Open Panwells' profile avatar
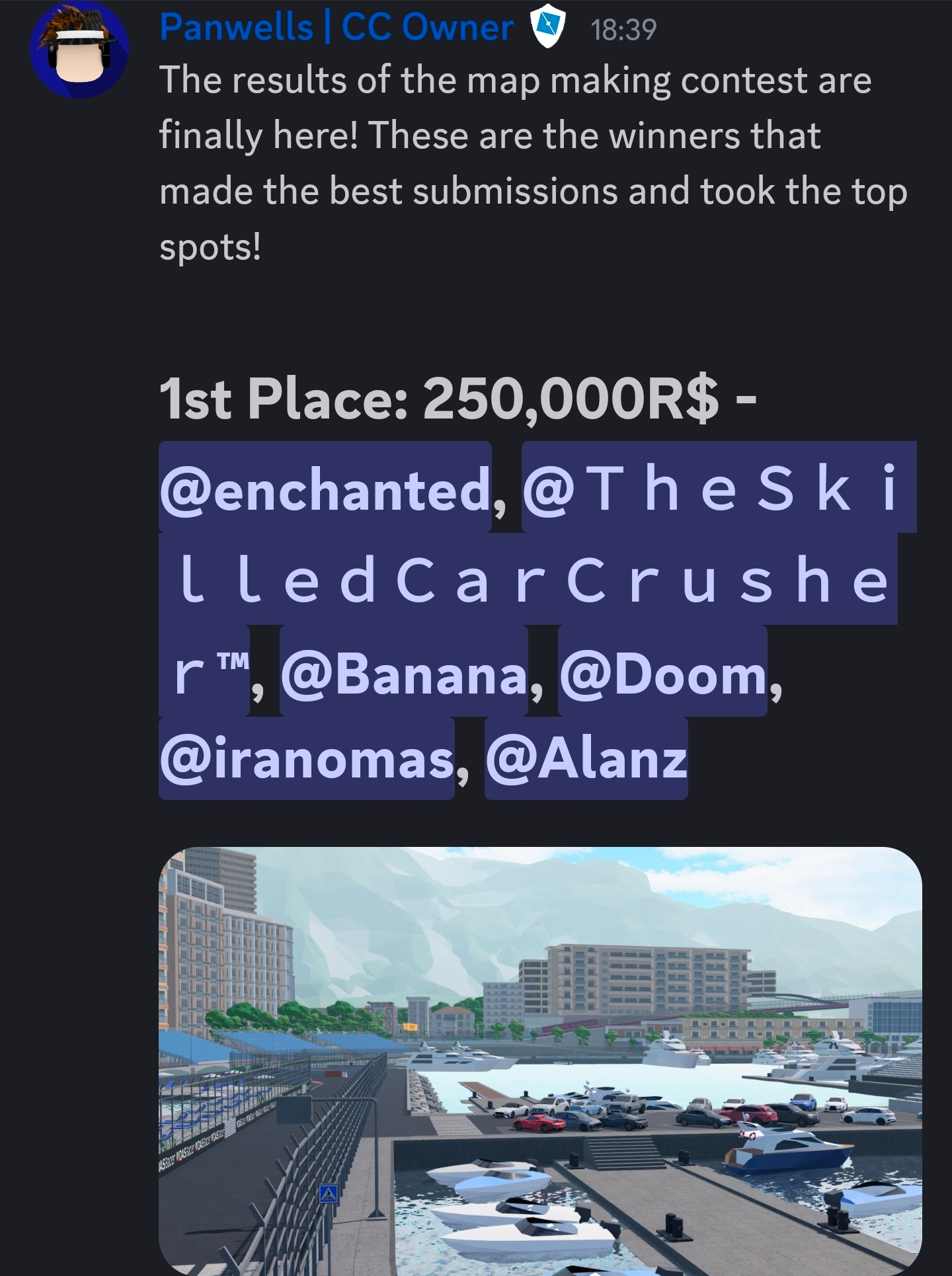This screenshot has height=1276, width=952. coord(79,50)
